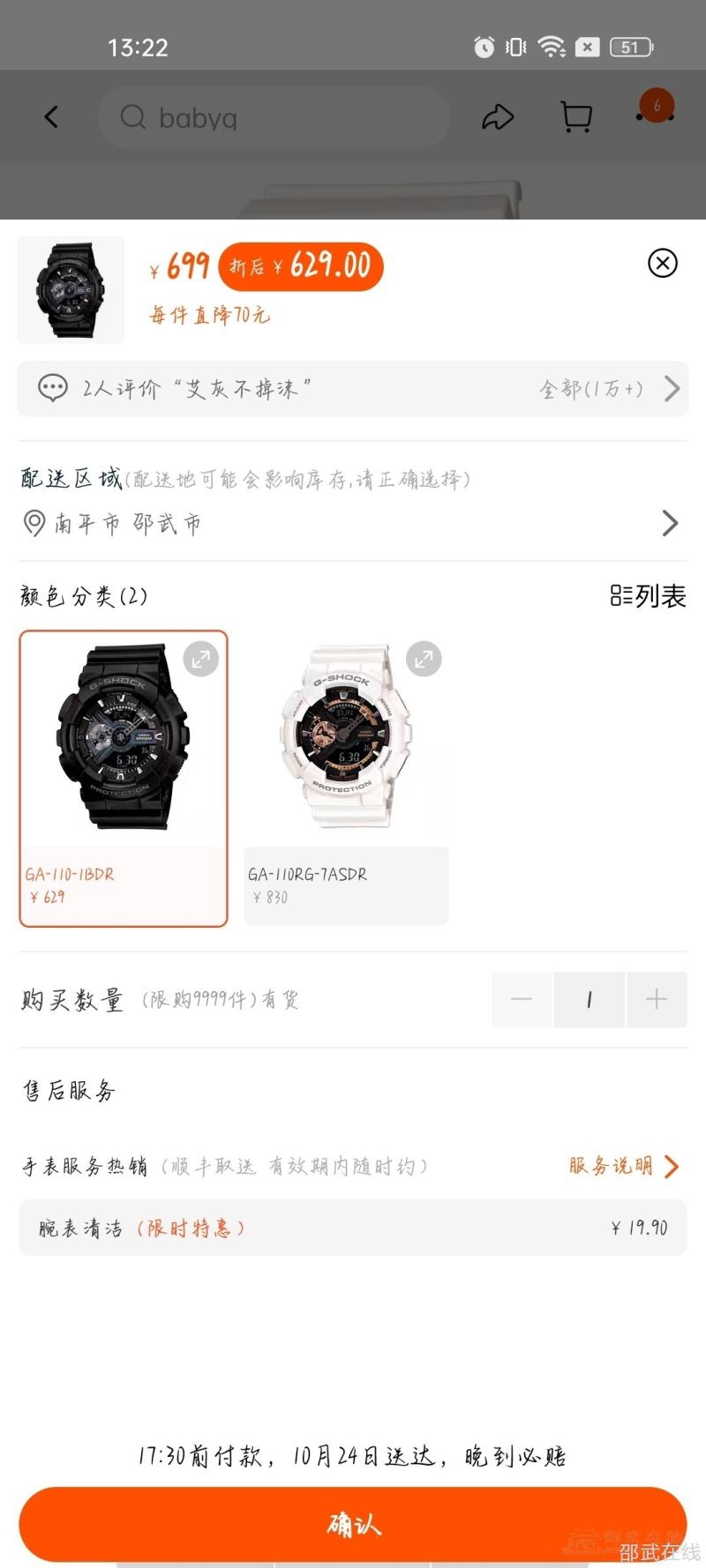This screenshot has height=1568, width=706.
Task: Change delivery area 南平市 邵武市
Action: [351, 523]
